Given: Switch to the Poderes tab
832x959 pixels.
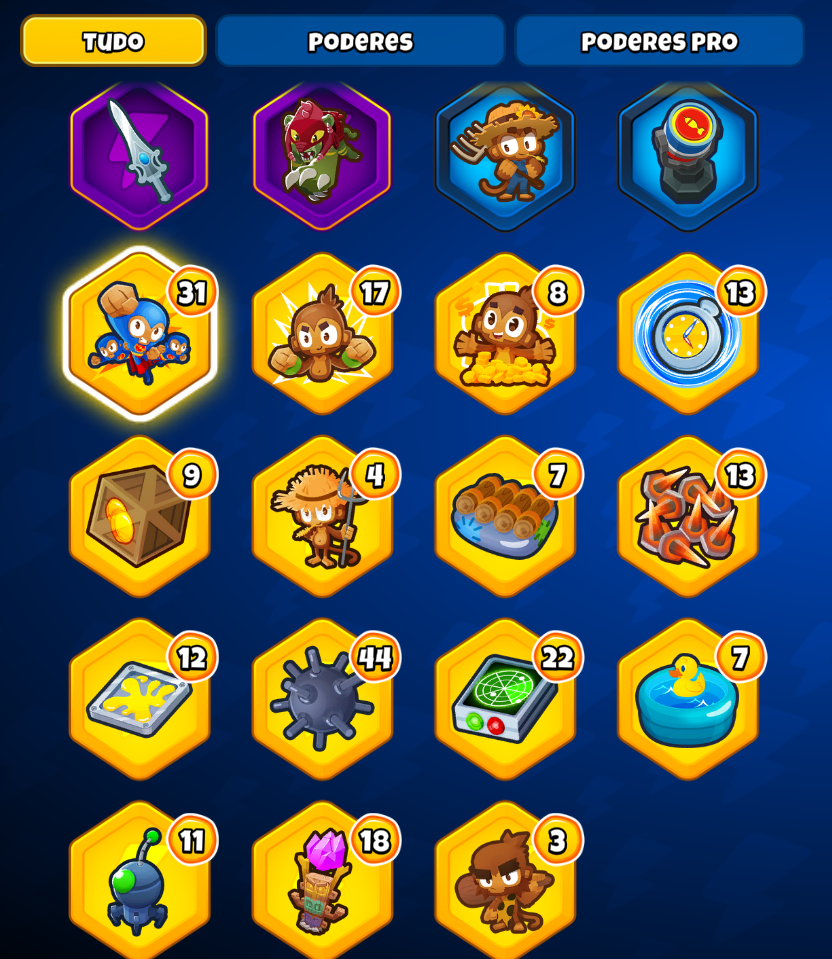Looking at the screenshot, I should (x=360, y=41).
